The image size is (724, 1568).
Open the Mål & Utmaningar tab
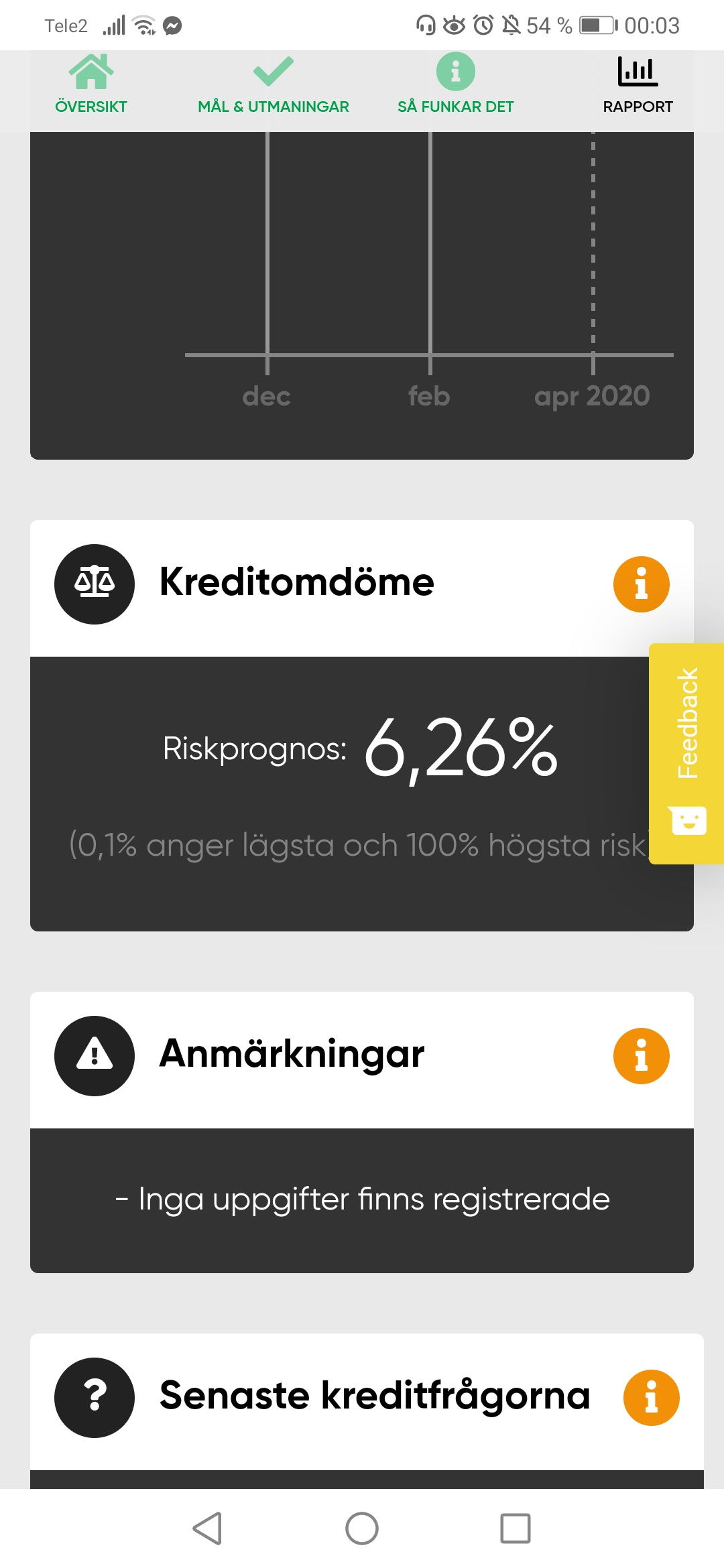click(x=273, y=85)
